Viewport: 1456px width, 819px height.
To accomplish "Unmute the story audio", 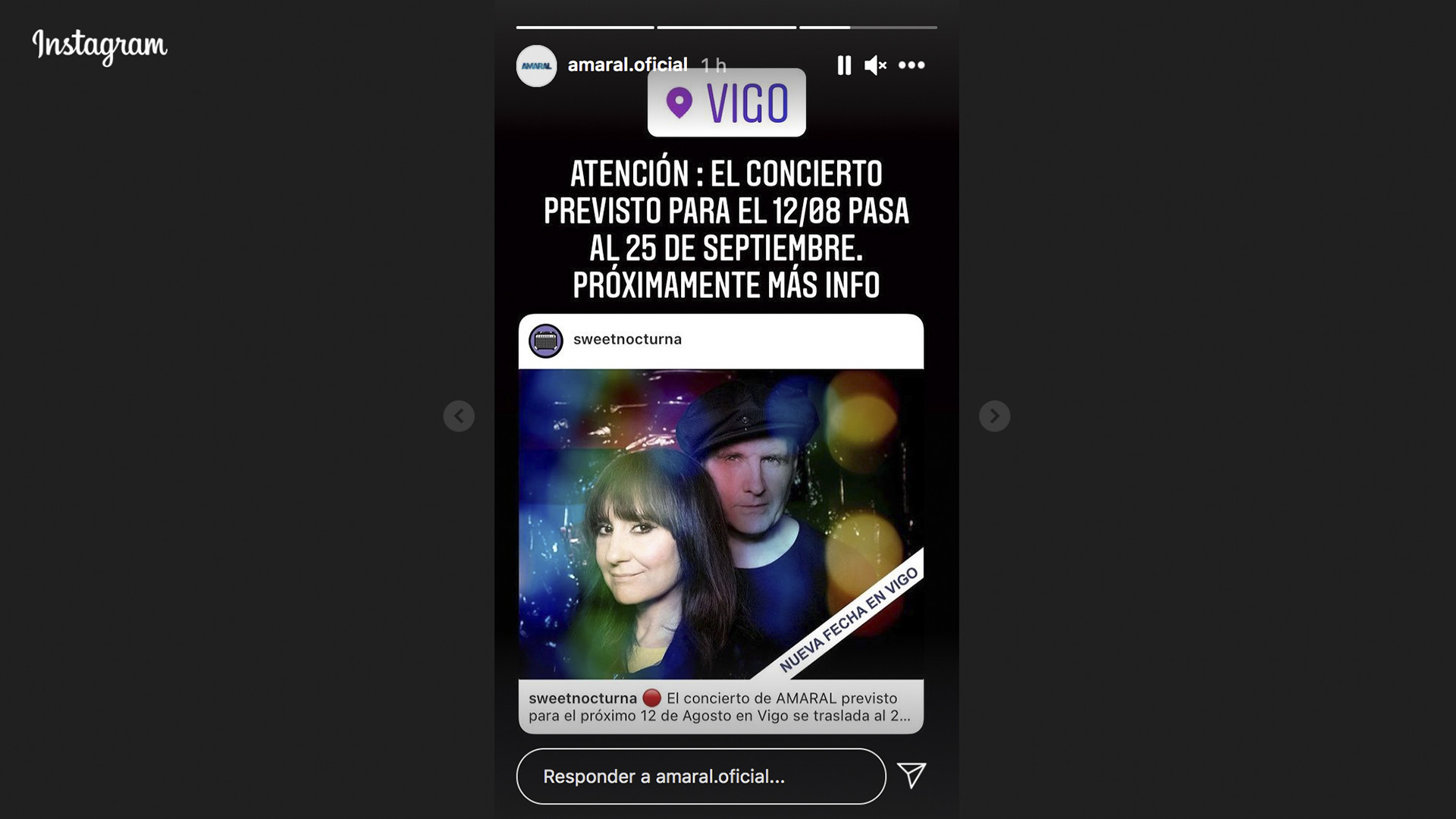I will [875, 65].
